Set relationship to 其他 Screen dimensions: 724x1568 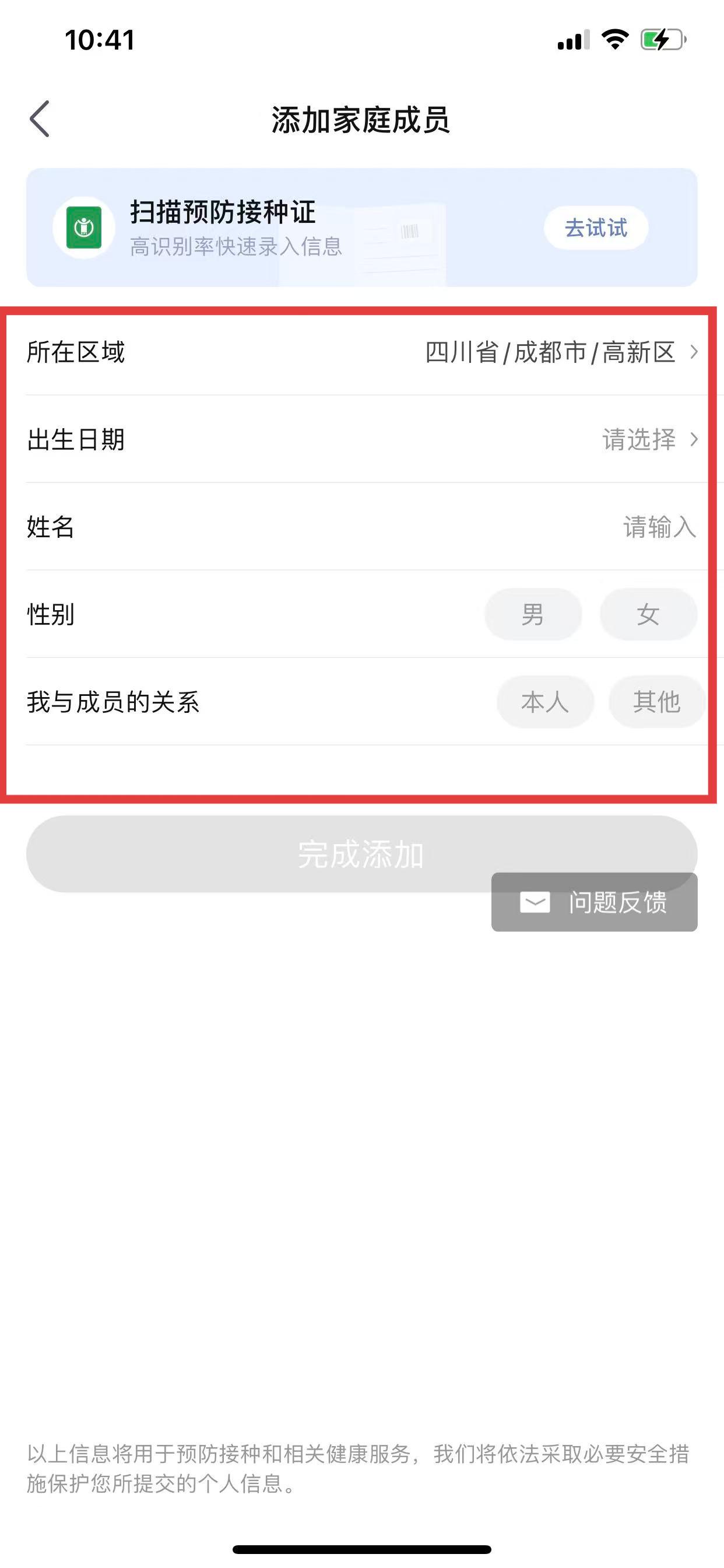(x=656, y=702)
